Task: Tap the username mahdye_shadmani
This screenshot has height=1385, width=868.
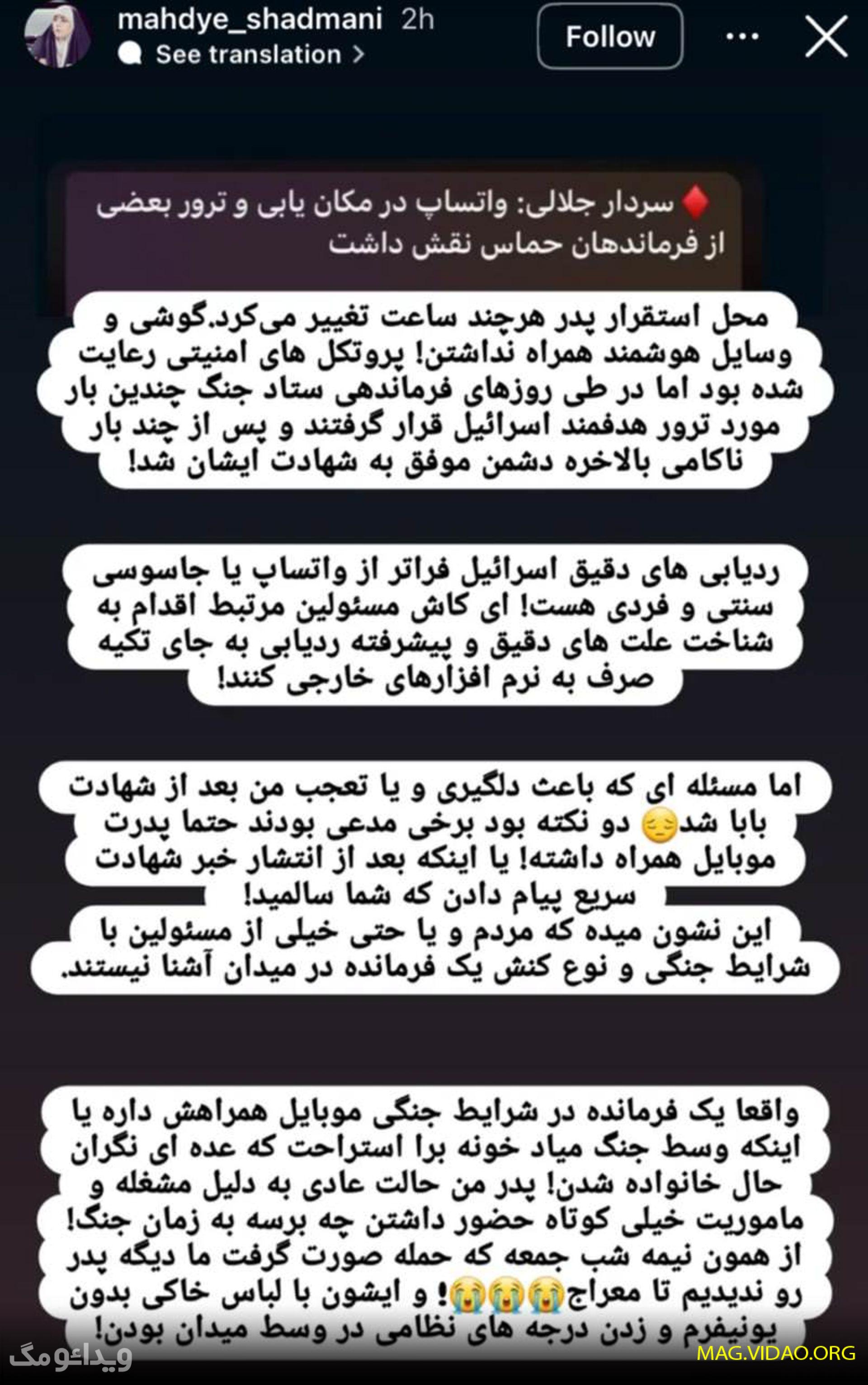Action: (x=250, y=19)
